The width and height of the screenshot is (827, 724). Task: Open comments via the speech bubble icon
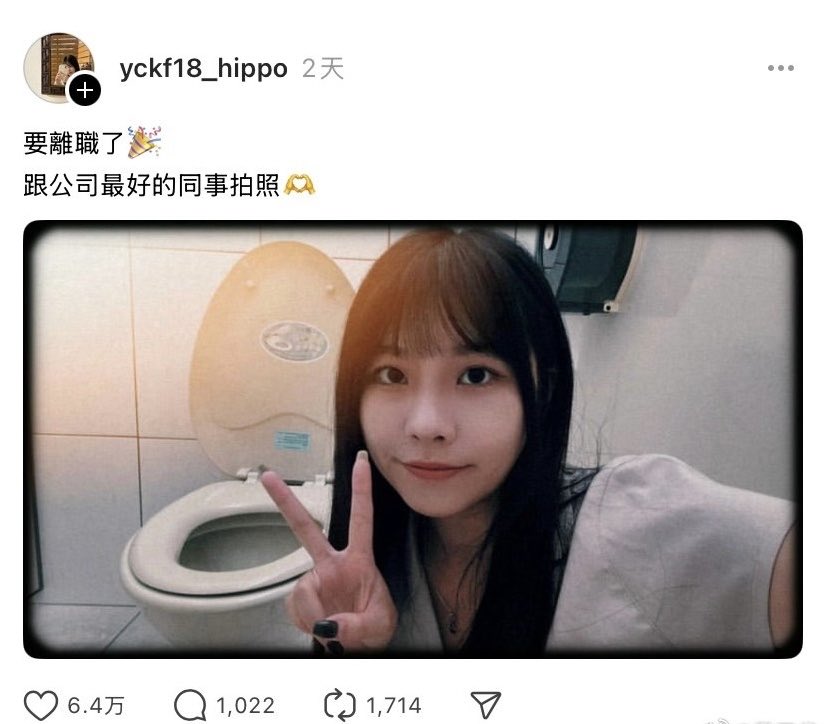click(188, 705)
